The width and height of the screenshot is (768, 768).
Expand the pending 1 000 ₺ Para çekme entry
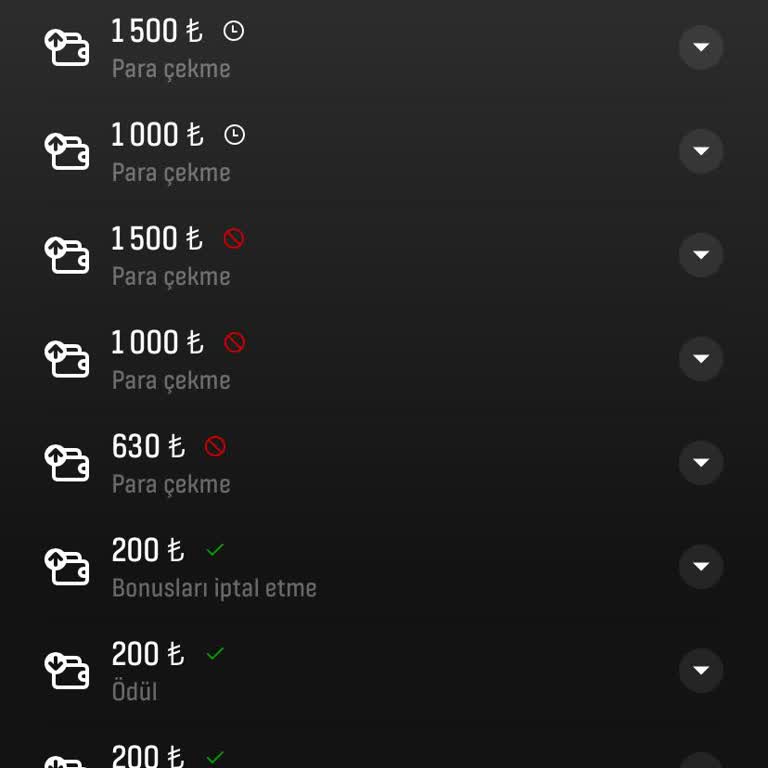tap(701, 151)
